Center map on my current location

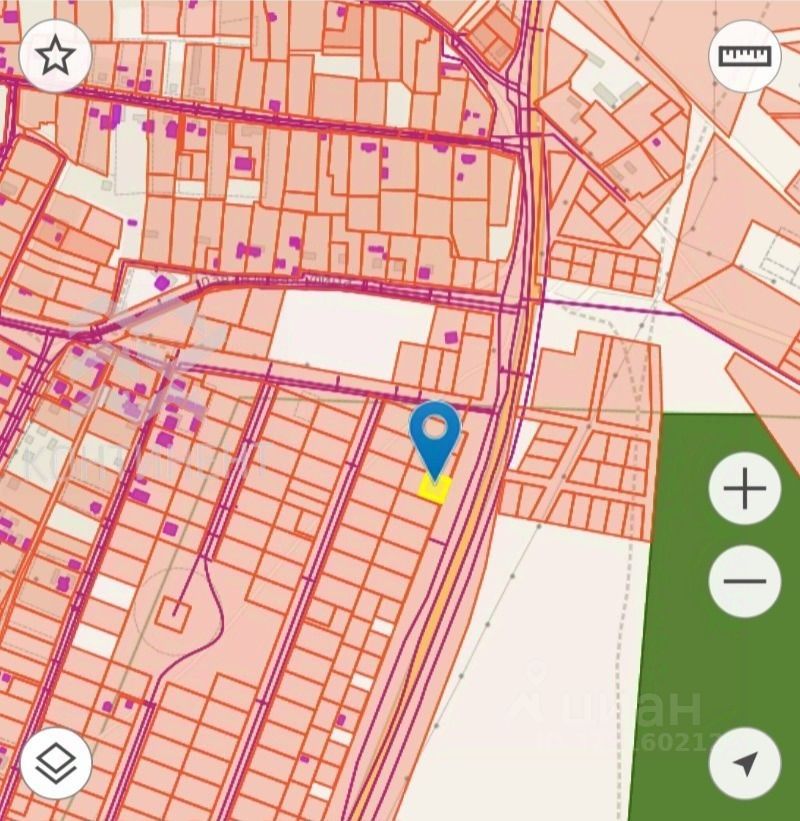tap(745, 764)
